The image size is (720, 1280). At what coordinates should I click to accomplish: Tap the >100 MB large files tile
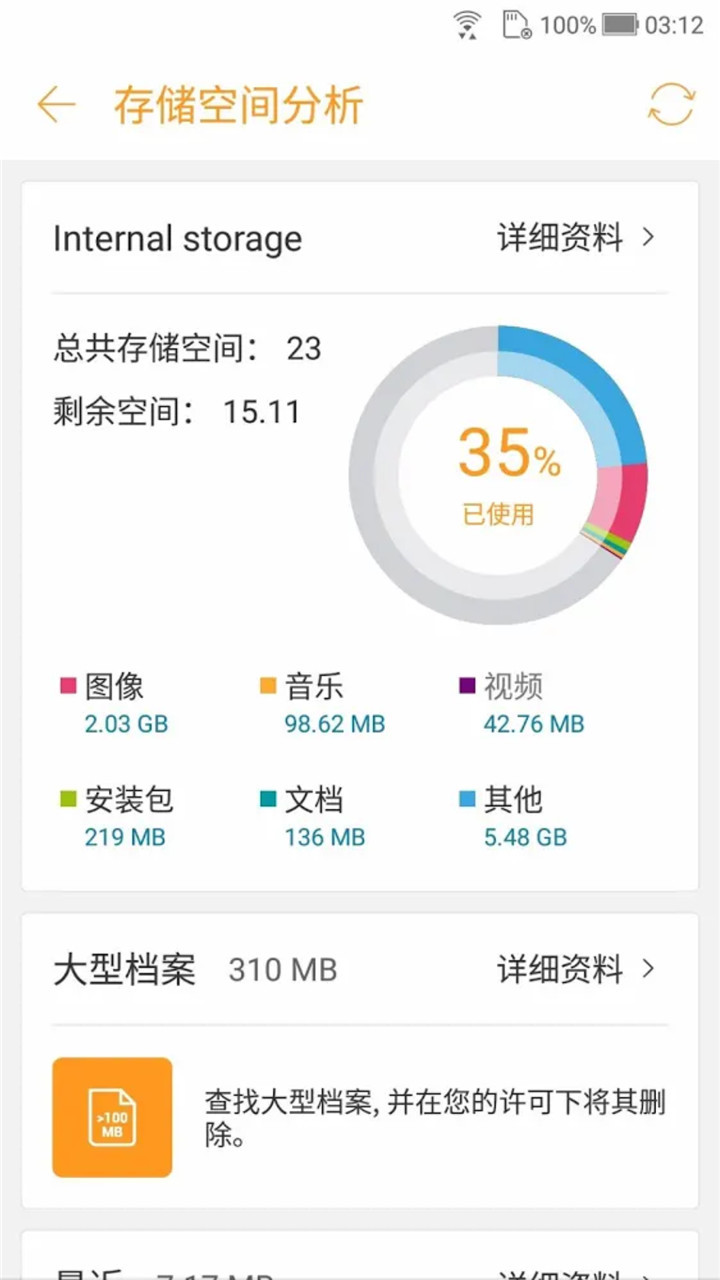(x=112, y=1117)
